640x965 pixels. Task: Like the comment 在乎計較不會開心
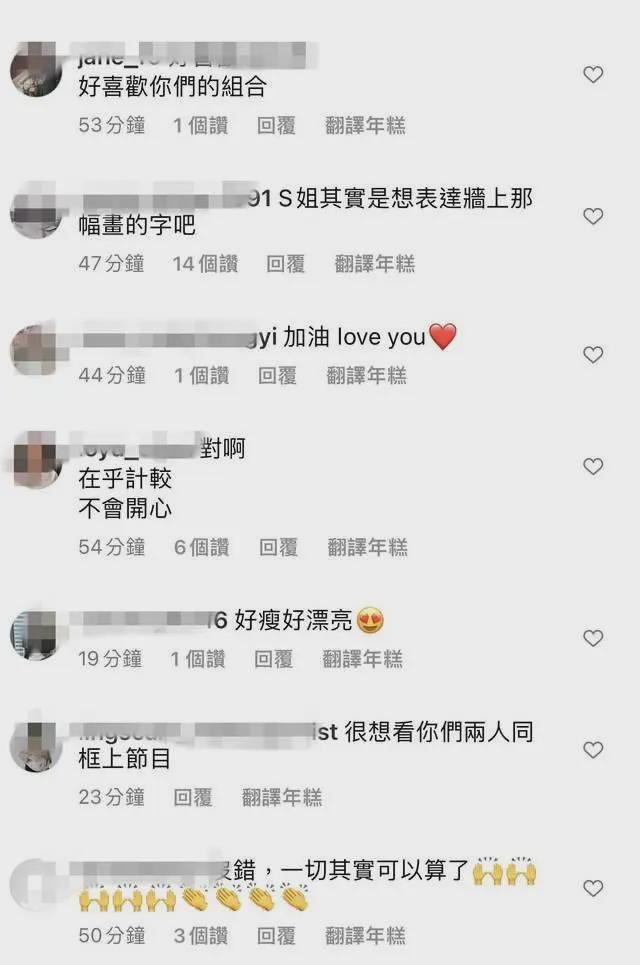tap(593, 466)
